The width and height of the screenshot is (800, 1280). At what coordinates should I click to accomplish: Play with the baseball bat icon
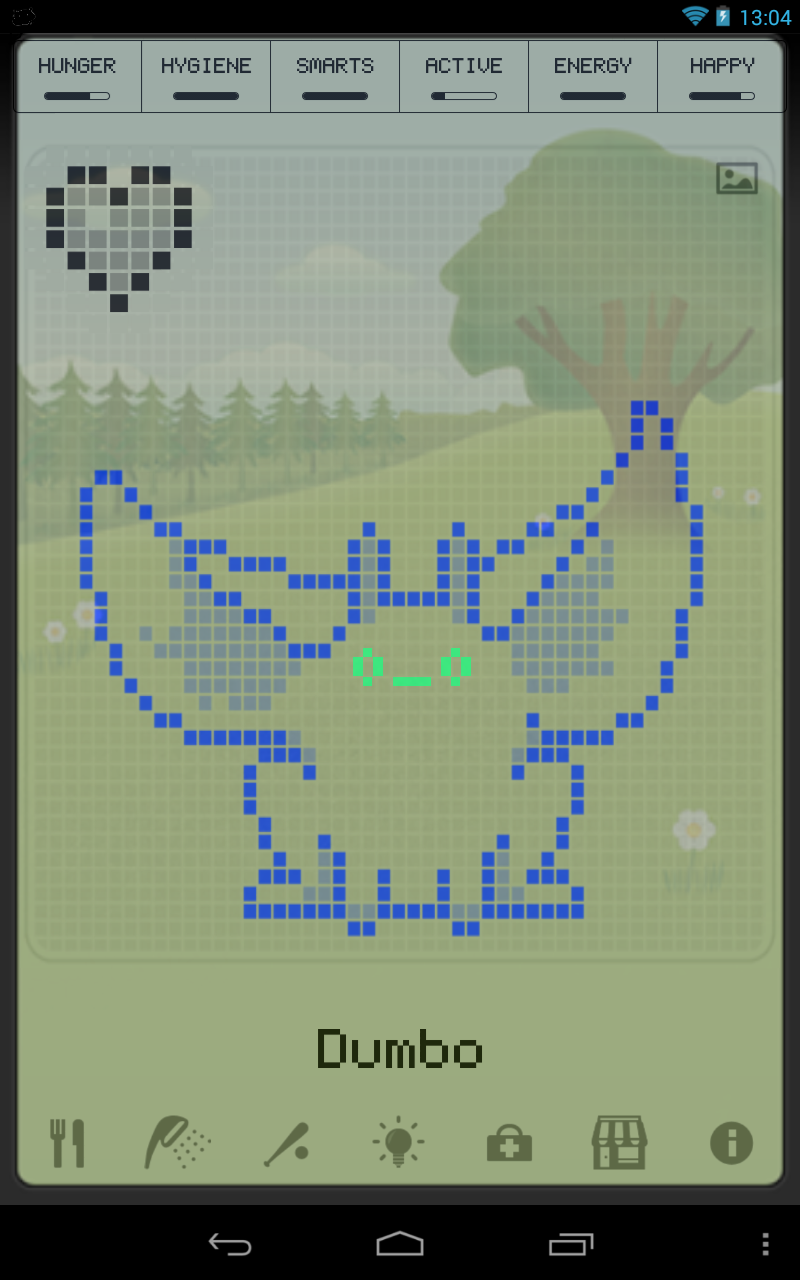(287, 1144)
